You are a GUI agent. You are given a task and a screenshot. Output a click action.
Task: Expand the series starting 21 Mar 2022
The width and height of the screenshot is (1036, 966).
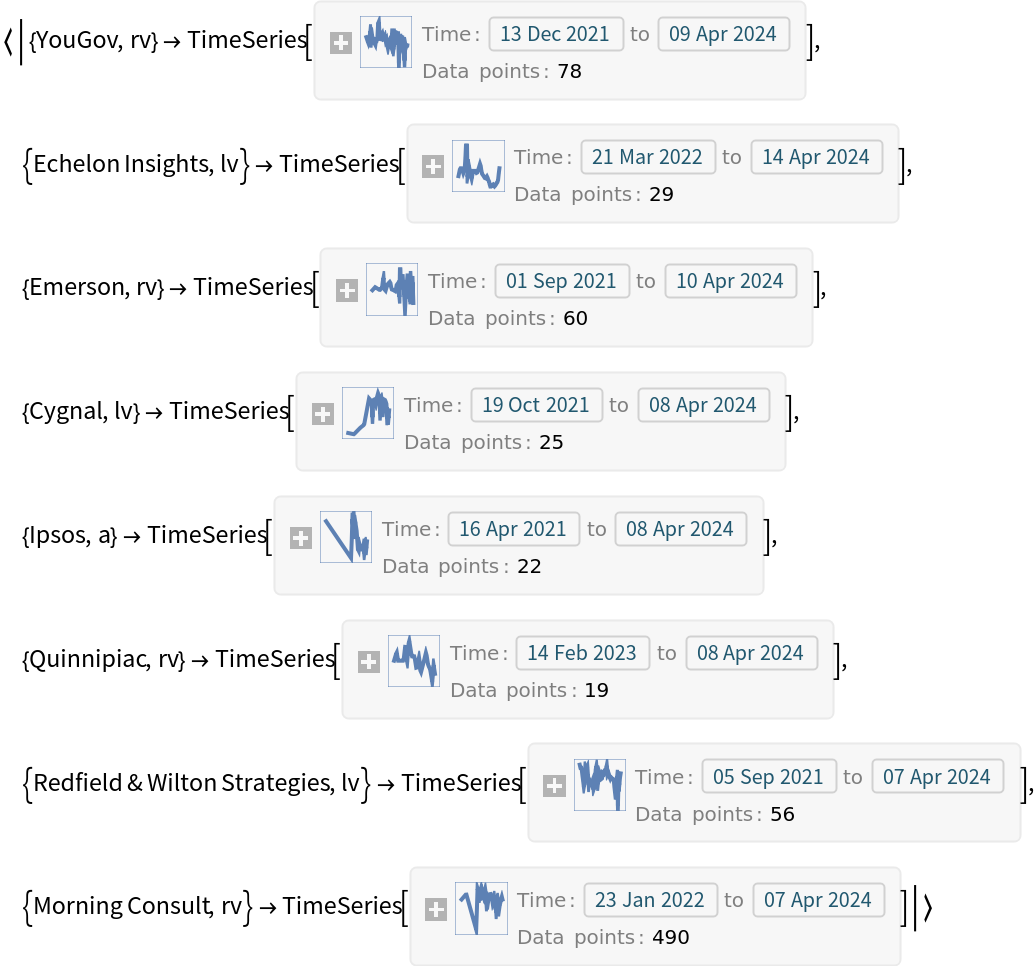[x=433, y=167]
